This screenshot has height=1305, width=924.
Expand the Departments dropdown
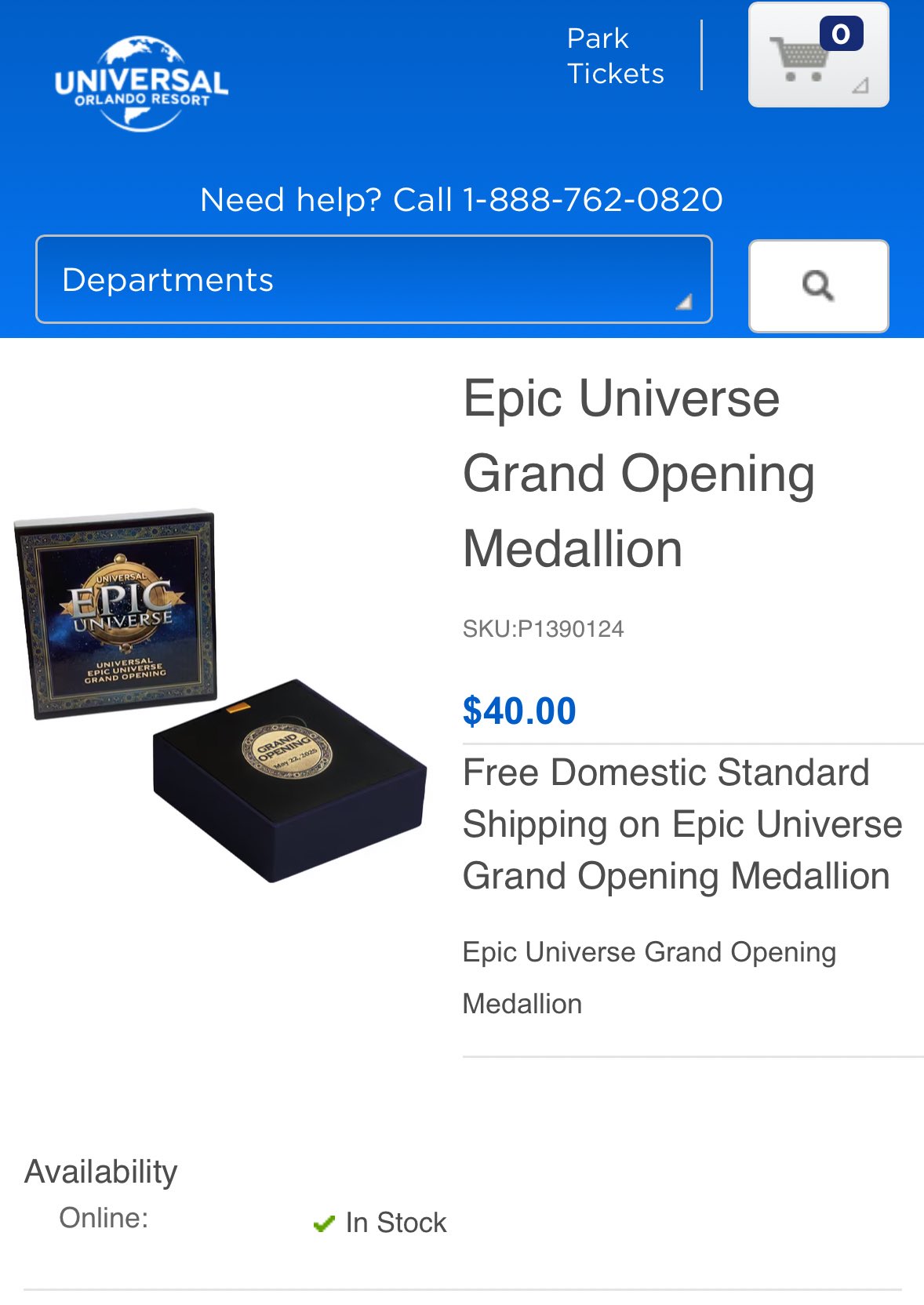[373, 279]
